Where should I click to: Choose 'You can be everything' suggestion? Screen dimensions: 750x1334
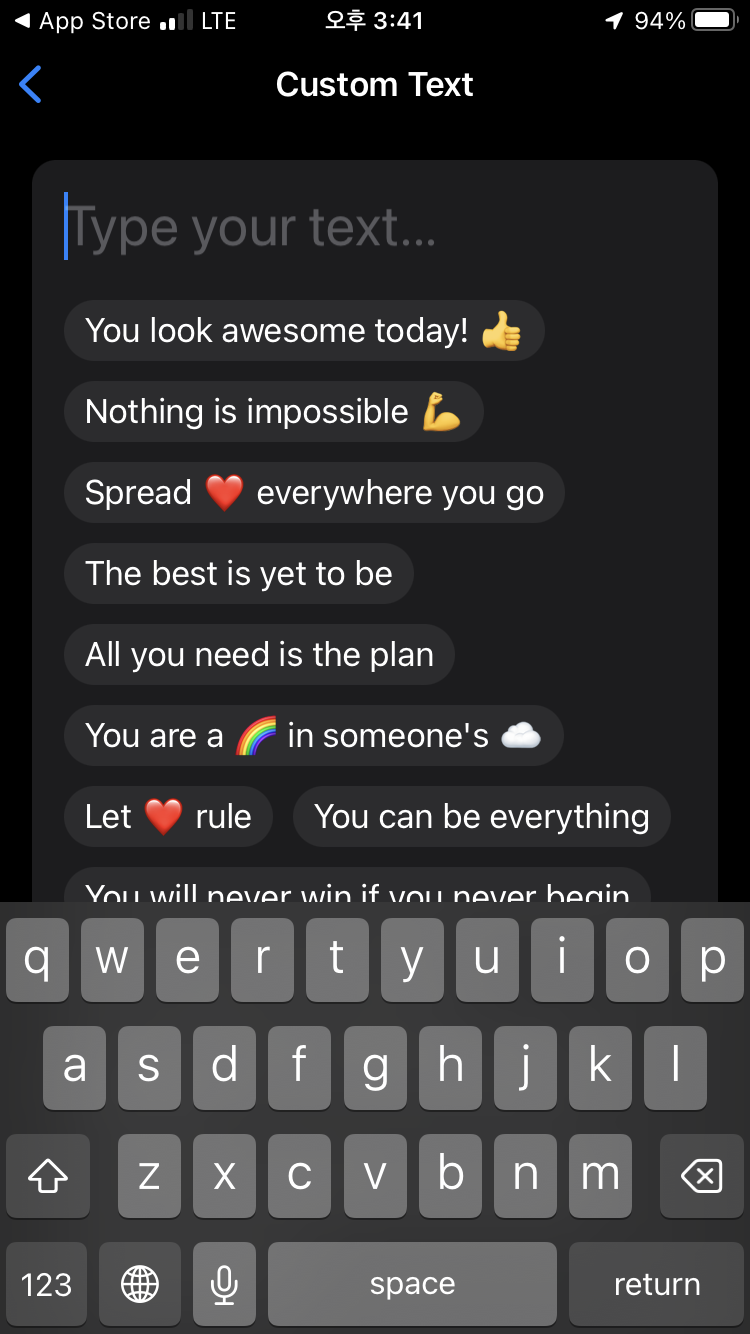tap(481, 817)
